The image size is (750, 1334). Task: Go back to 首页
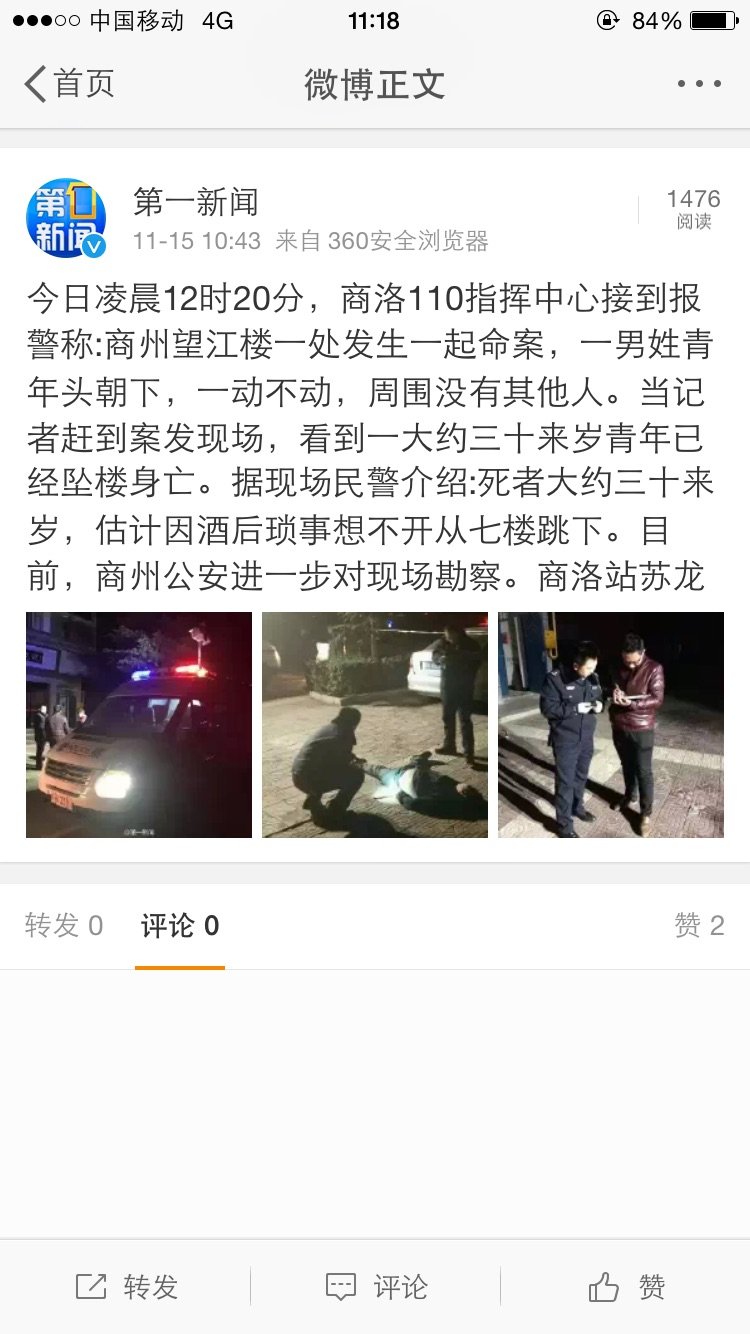70,84
